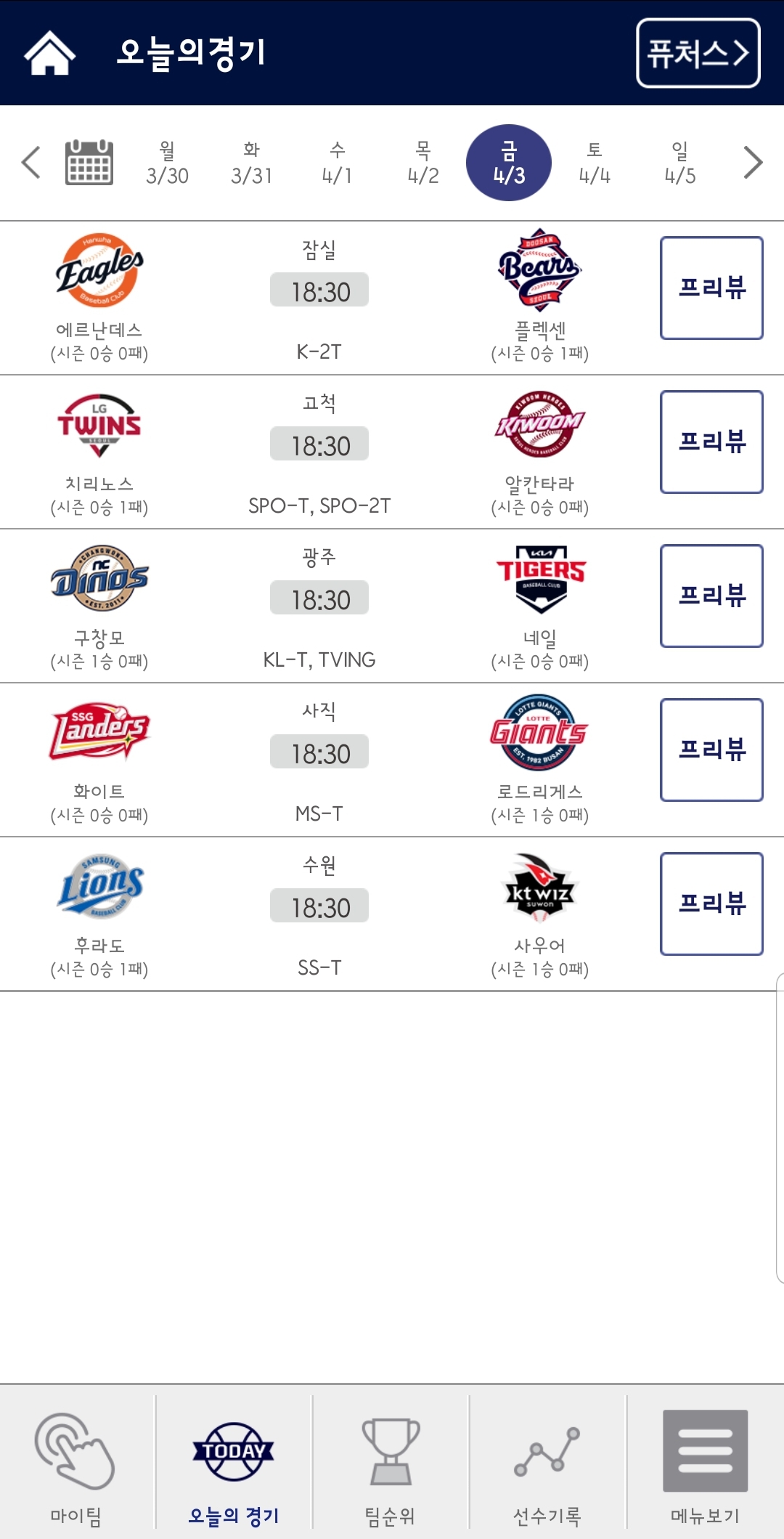Select Thursday 4/2 in date strip
This screenshot has width=784, height=1539.
pos(422,163)
